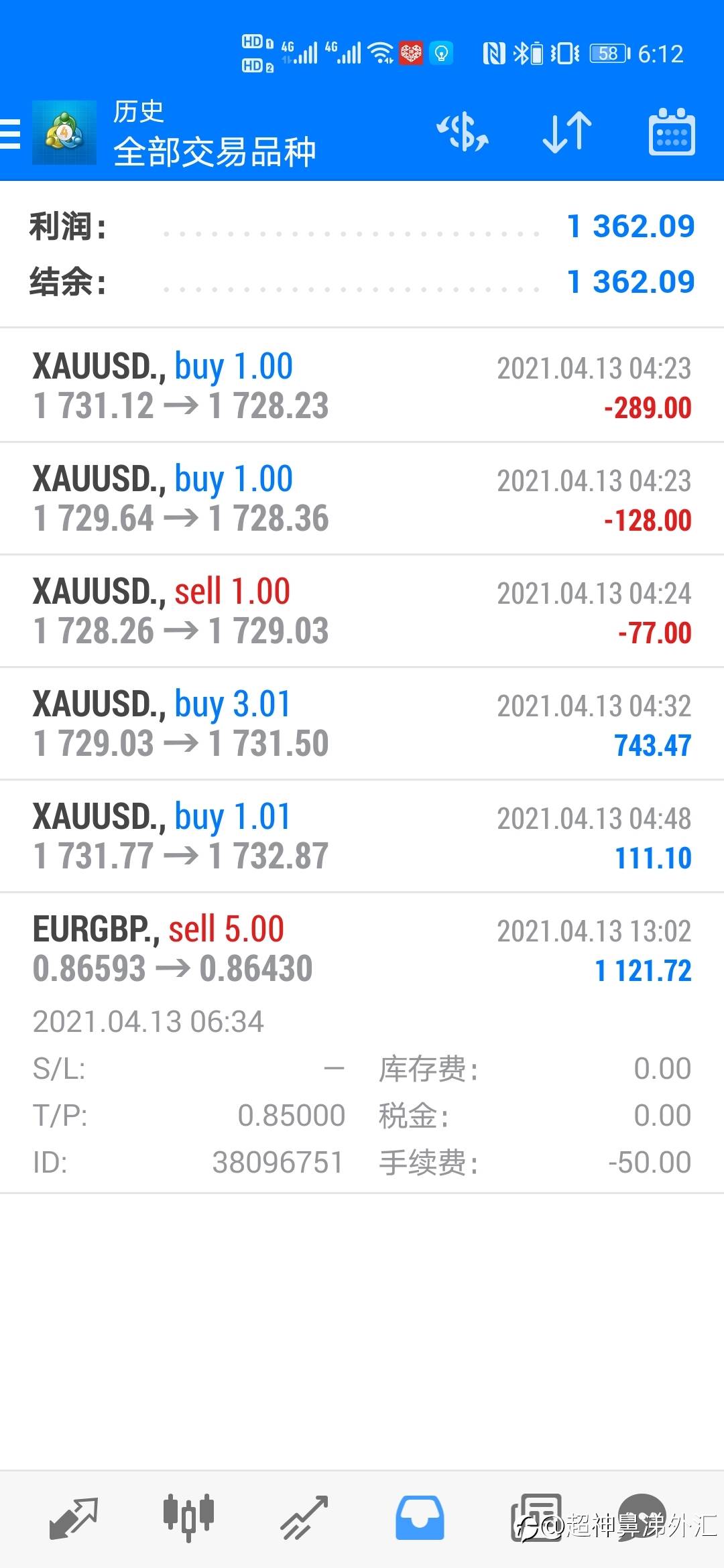Switch to the News tab
The height and width of the screenshot is (1568, 724).
point(536,1518)
